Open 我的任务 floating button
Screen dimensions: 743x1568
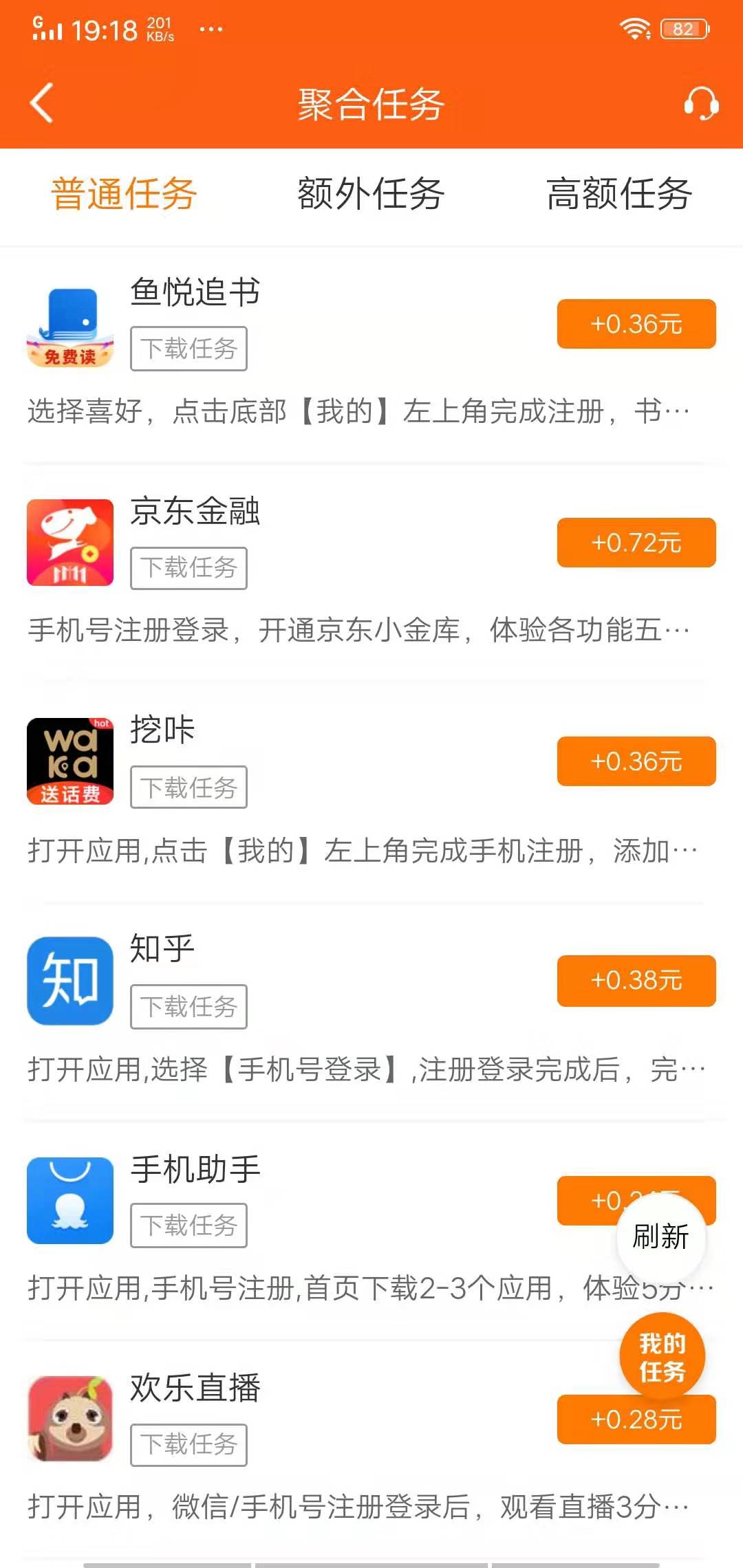click(662, 1356)
